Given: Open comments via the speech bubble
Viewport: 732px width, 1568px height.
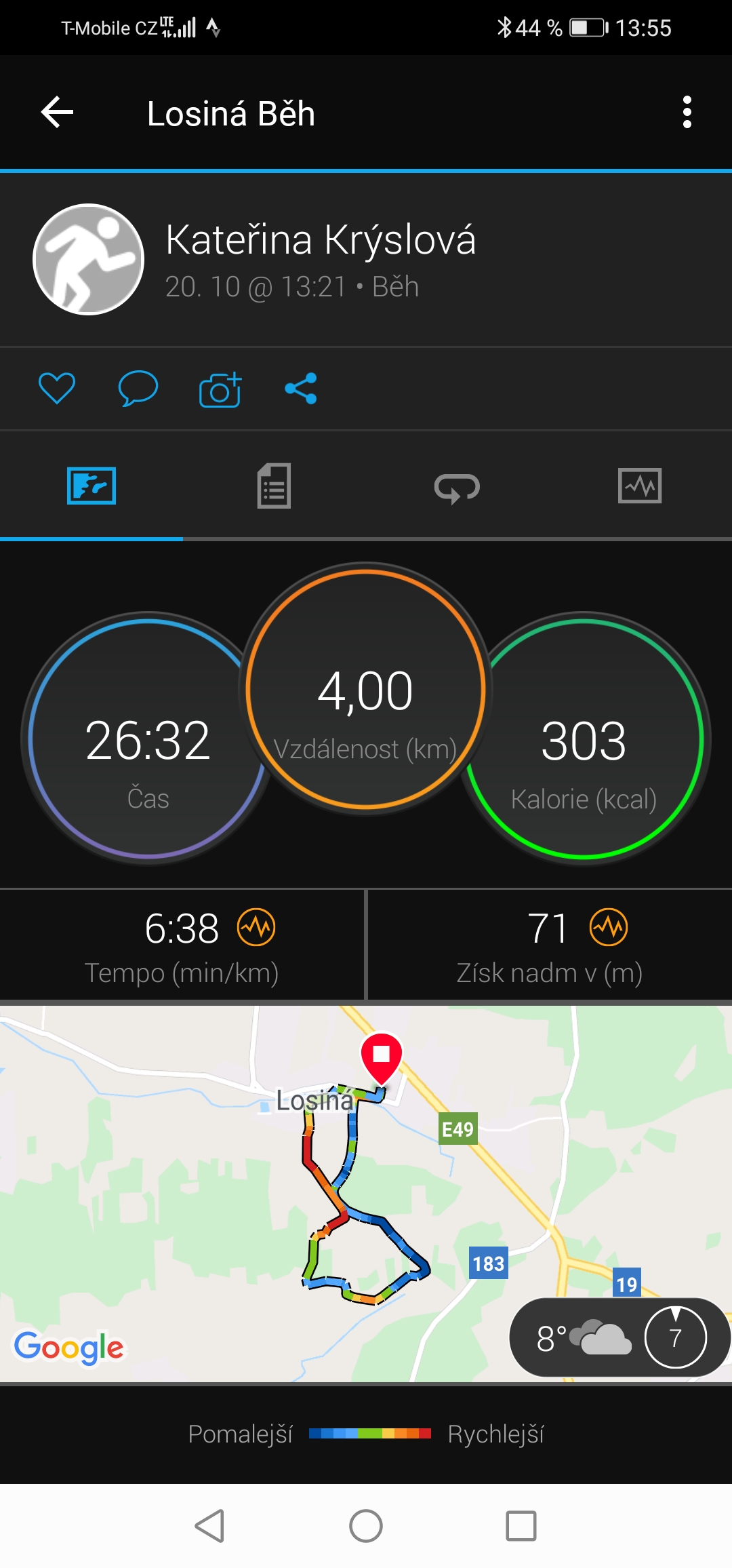Looking at the screenshot, I should [x=138, y=389].
